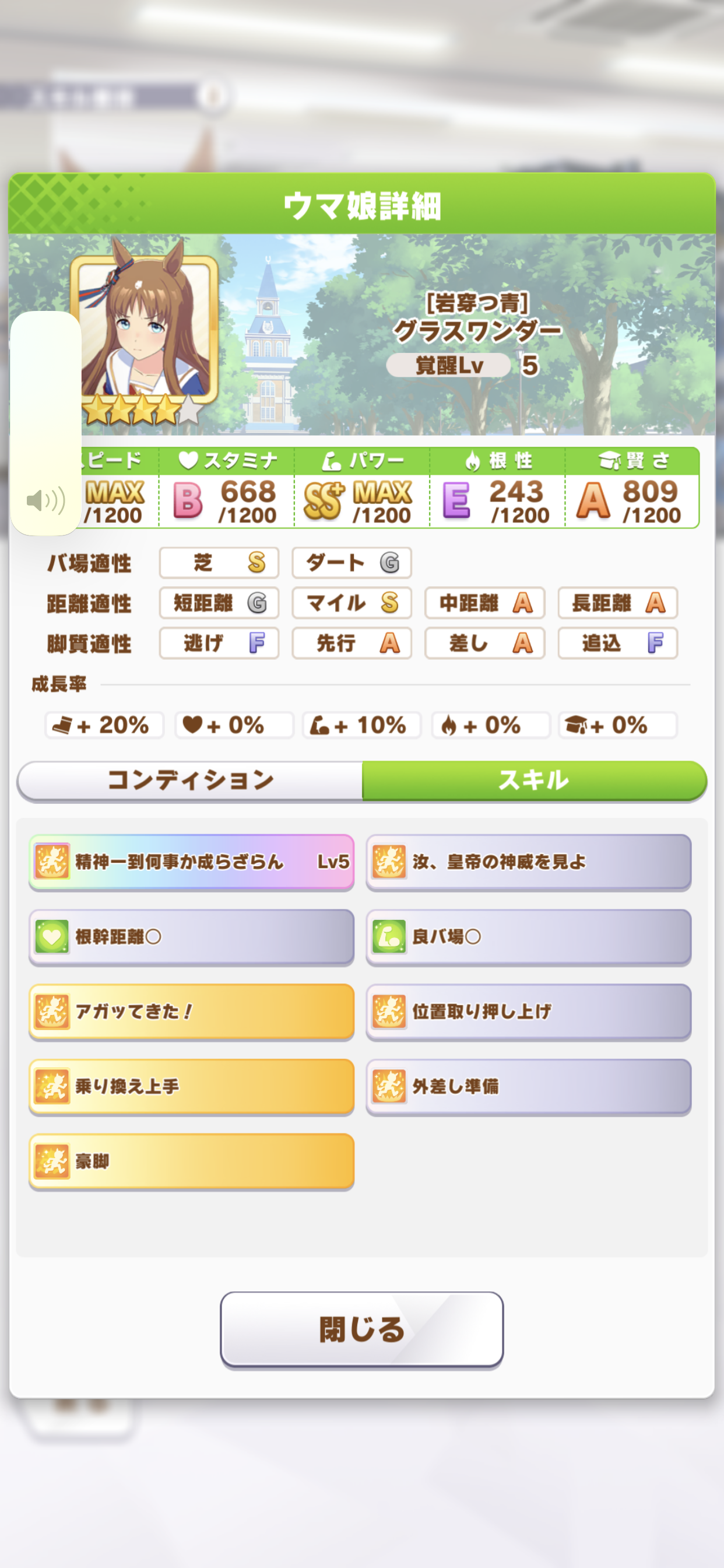Expand the 成長率 growth rate section
Viewport: 724px width, 1568px height.
(x=58, y=684)
